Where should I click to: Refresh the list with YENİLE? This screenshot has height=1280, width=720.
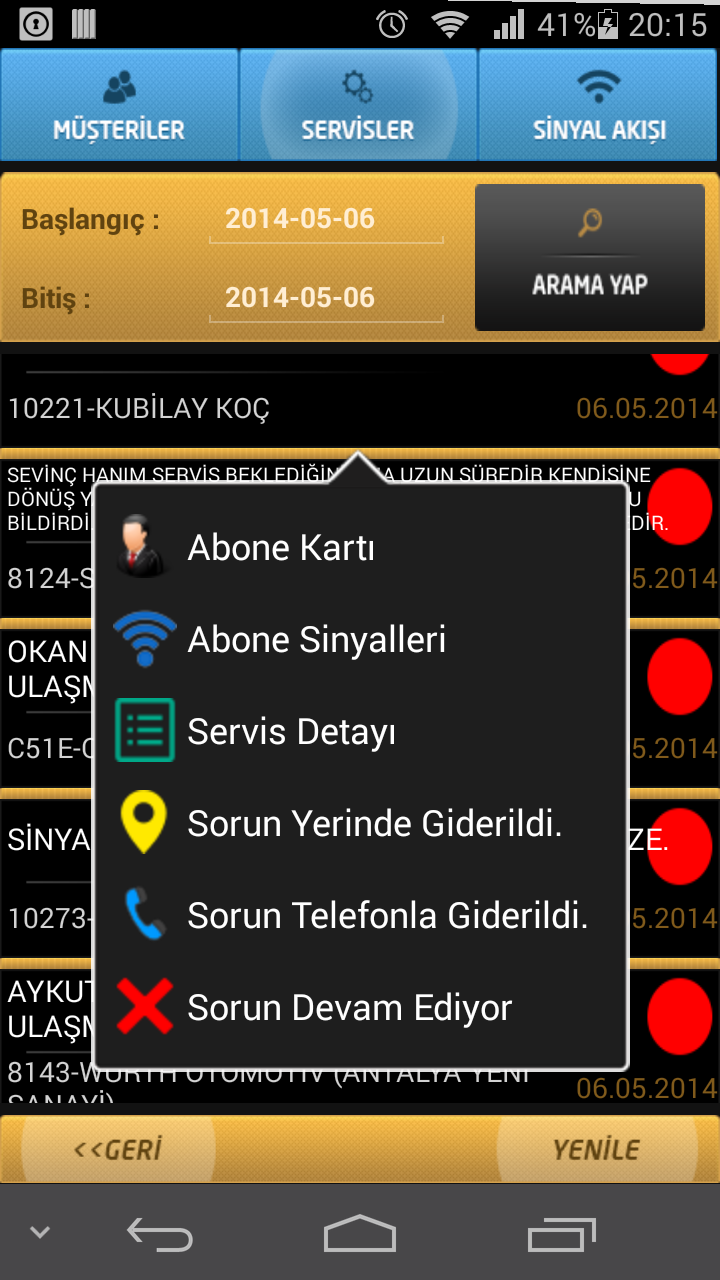[x=596, y=1150]
